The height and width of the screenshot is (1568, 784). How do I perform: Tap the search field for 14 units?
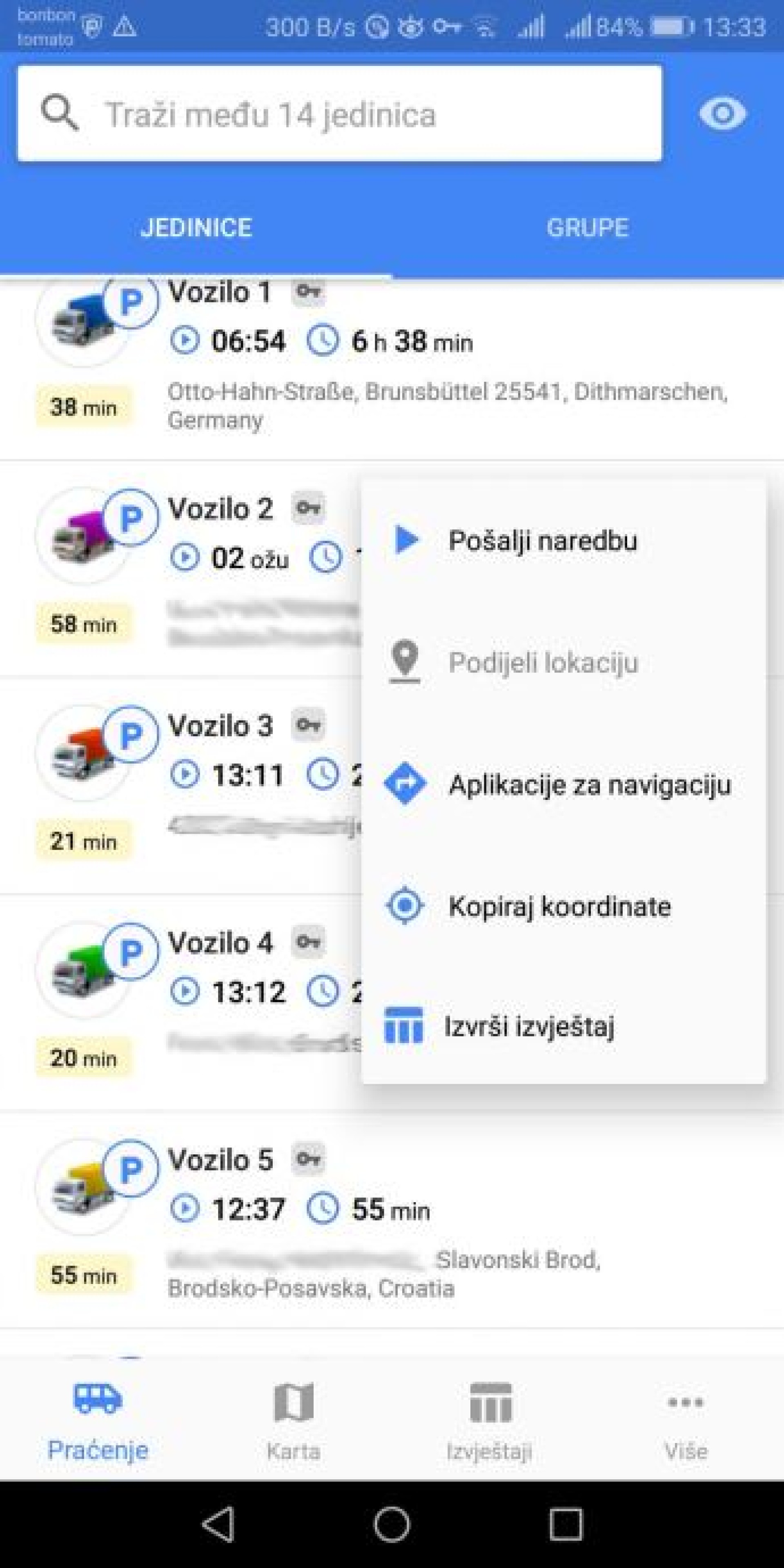340,113
